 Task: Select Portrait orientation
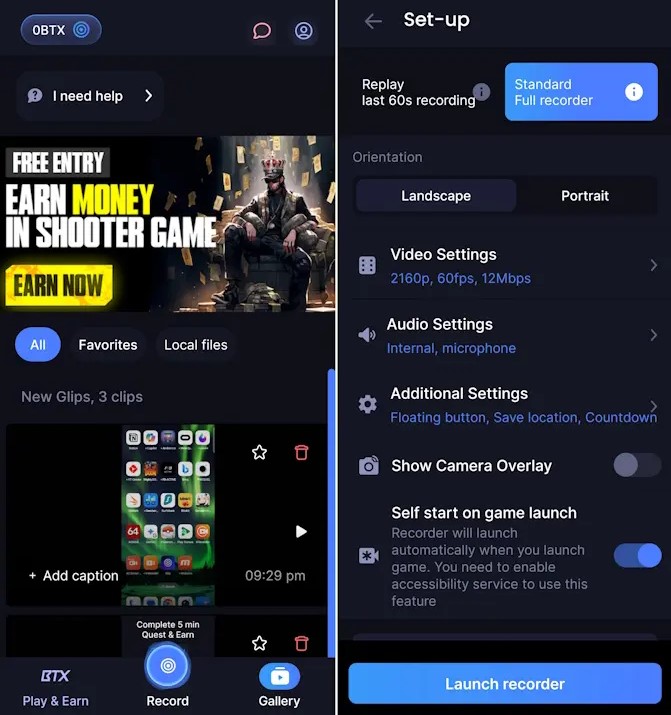[585, 196]
